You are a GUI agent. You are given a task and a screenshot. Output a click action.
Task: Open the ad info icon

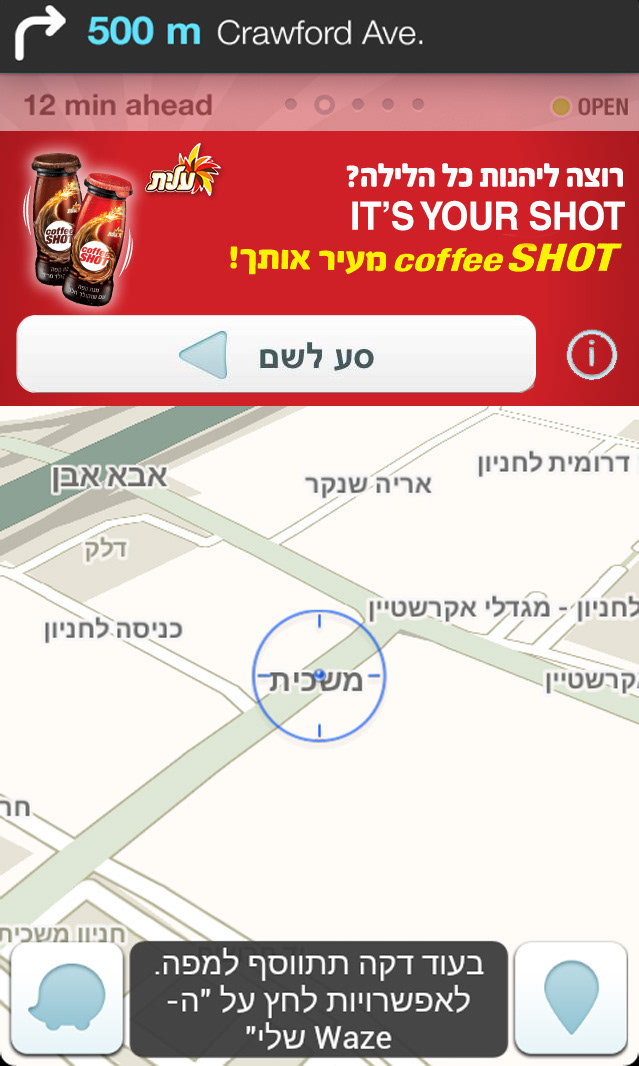pyautogui.click(x=591, y=354)
